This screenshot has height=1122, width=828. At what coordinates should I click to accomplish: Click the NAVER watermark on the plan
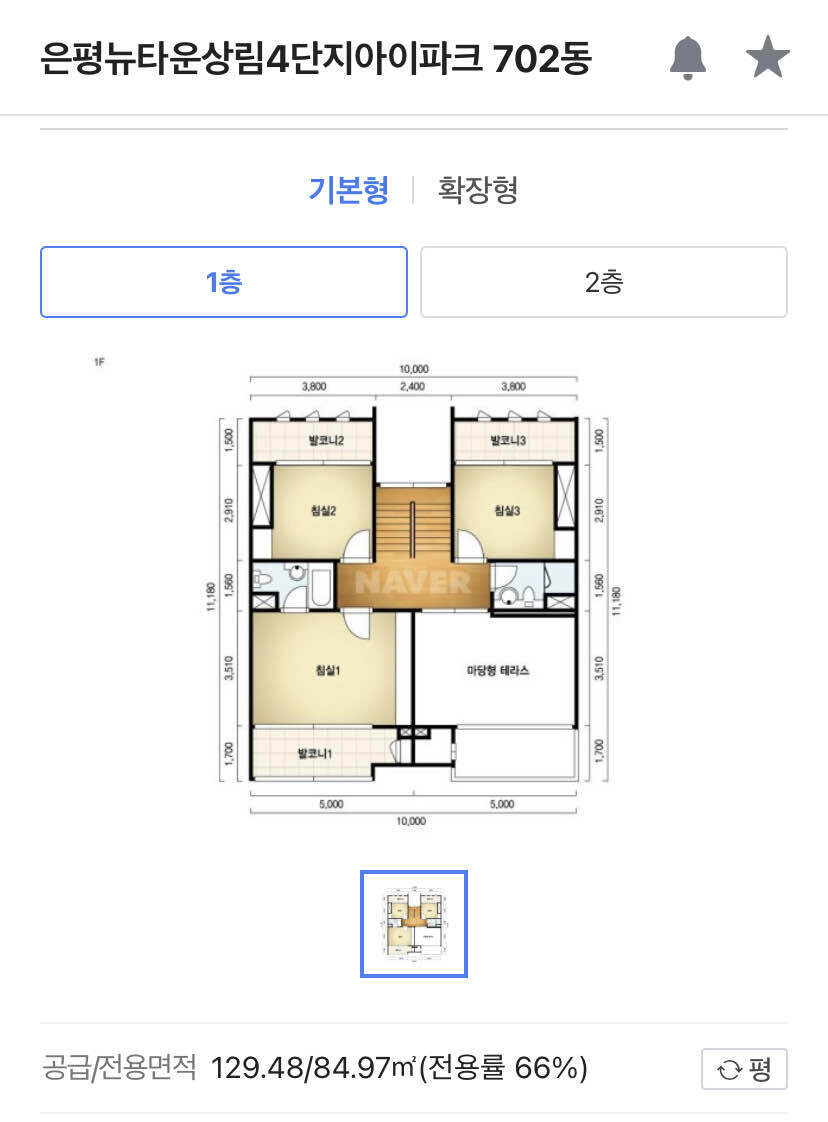click(x=410, y=580)
